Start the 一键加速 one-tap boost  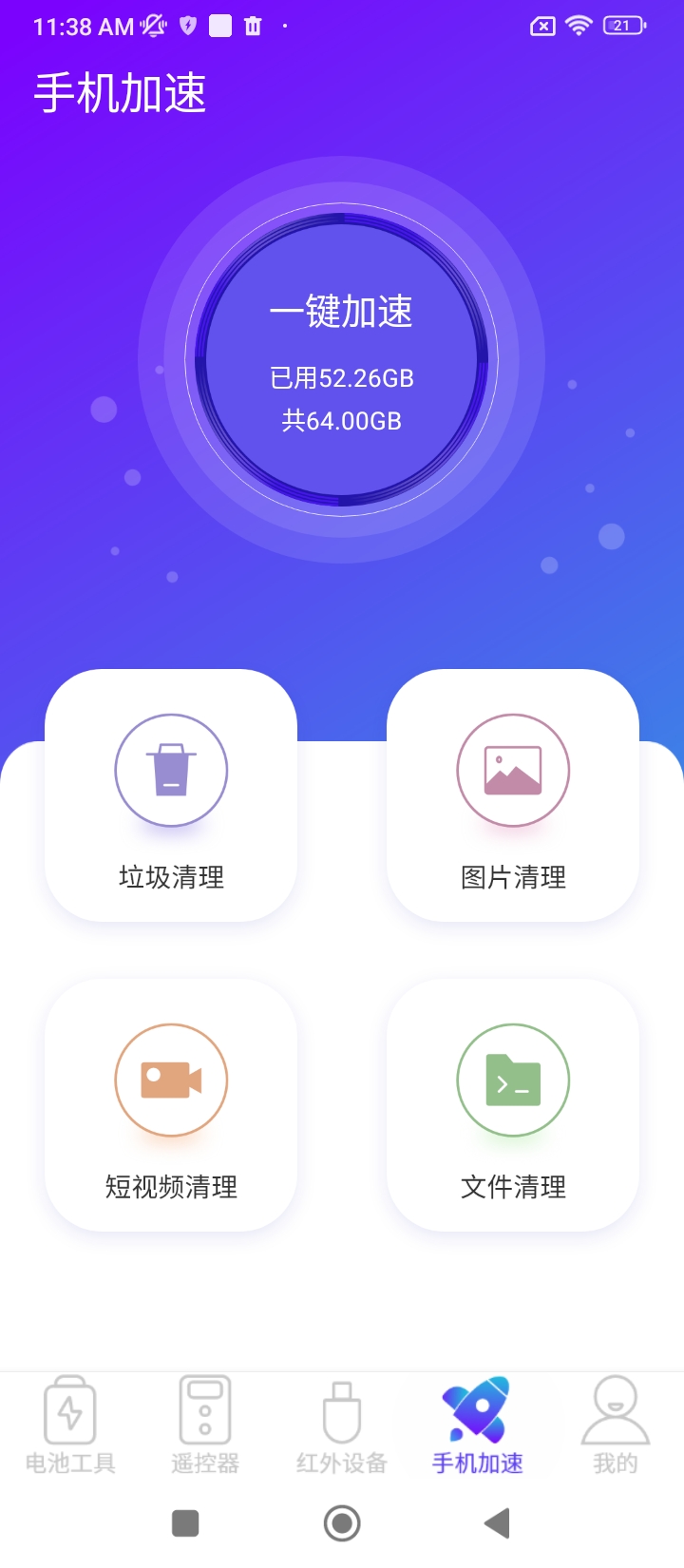tap(341, 359)
